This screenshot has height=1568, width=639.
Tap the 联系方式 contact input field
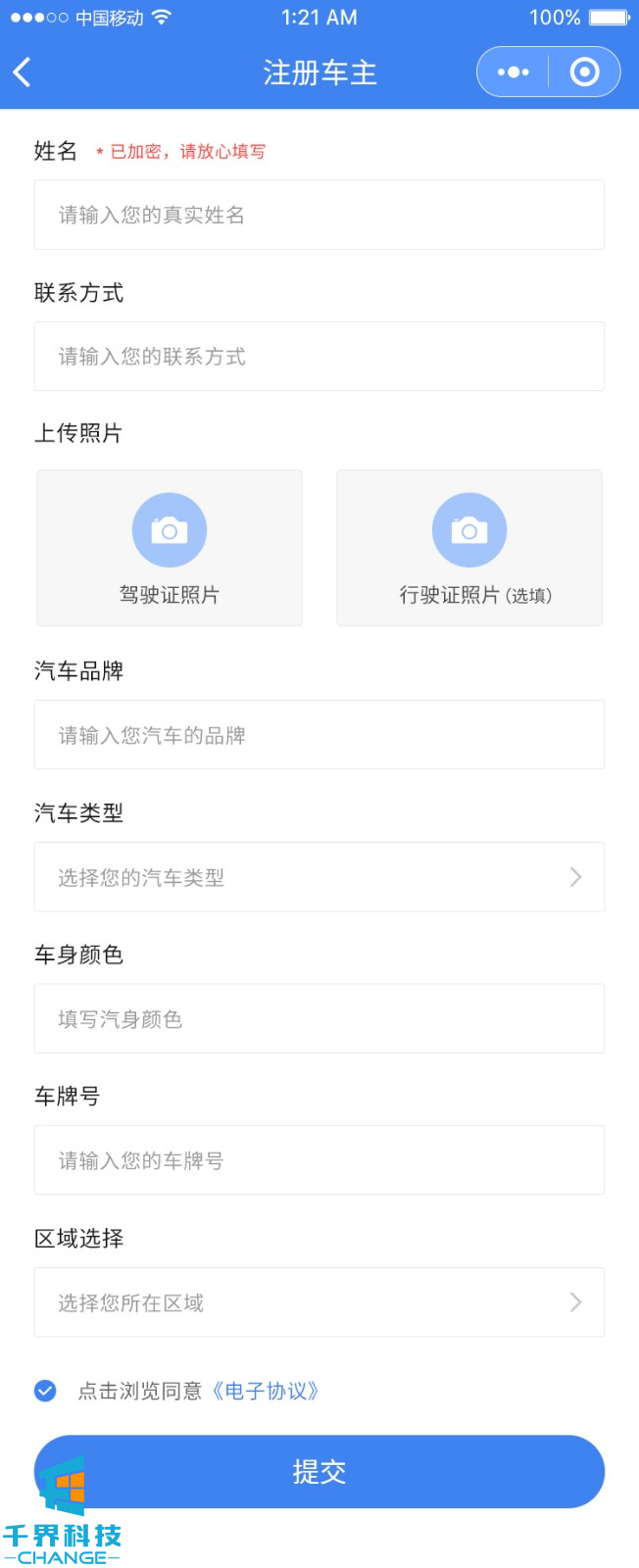coord(319,357)
